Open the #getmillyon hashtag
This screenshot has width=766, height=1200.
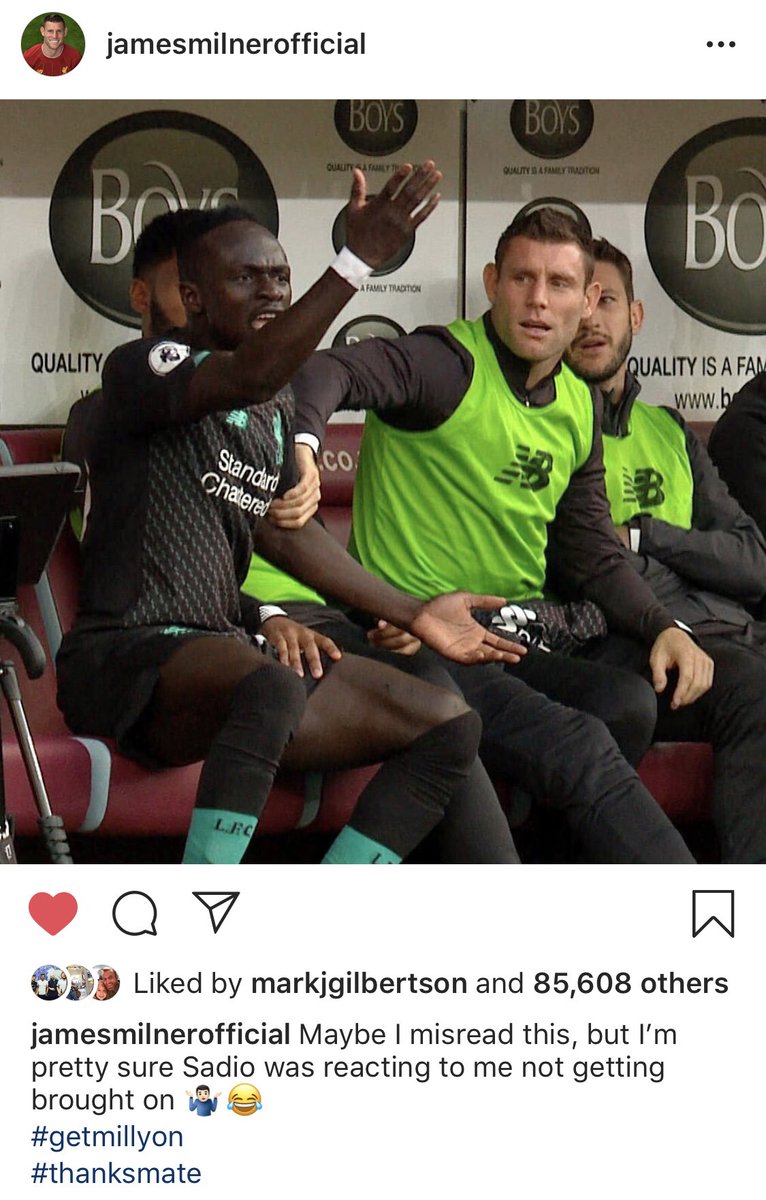point(107,1137)
